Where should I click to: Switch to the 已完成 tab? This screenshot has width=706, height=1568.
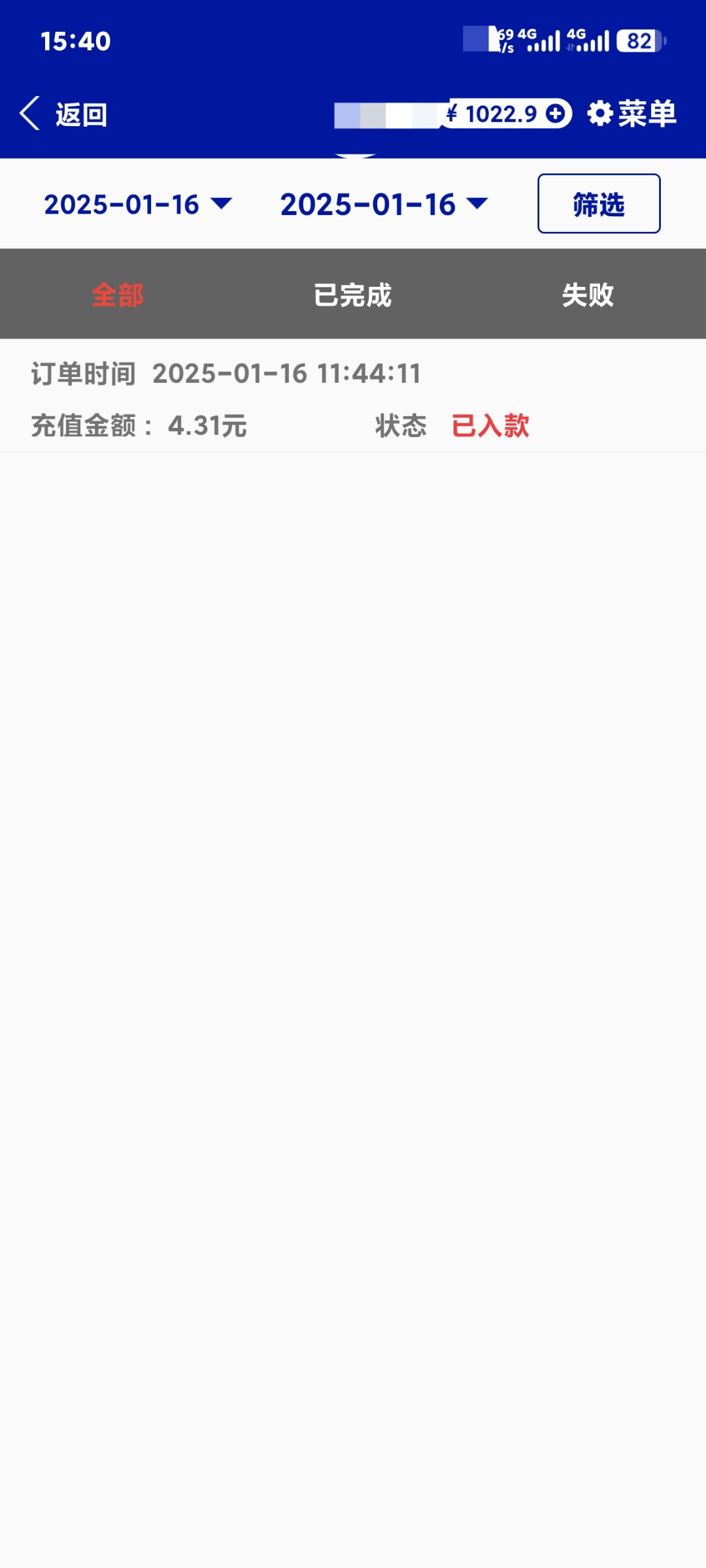point(353,295)
